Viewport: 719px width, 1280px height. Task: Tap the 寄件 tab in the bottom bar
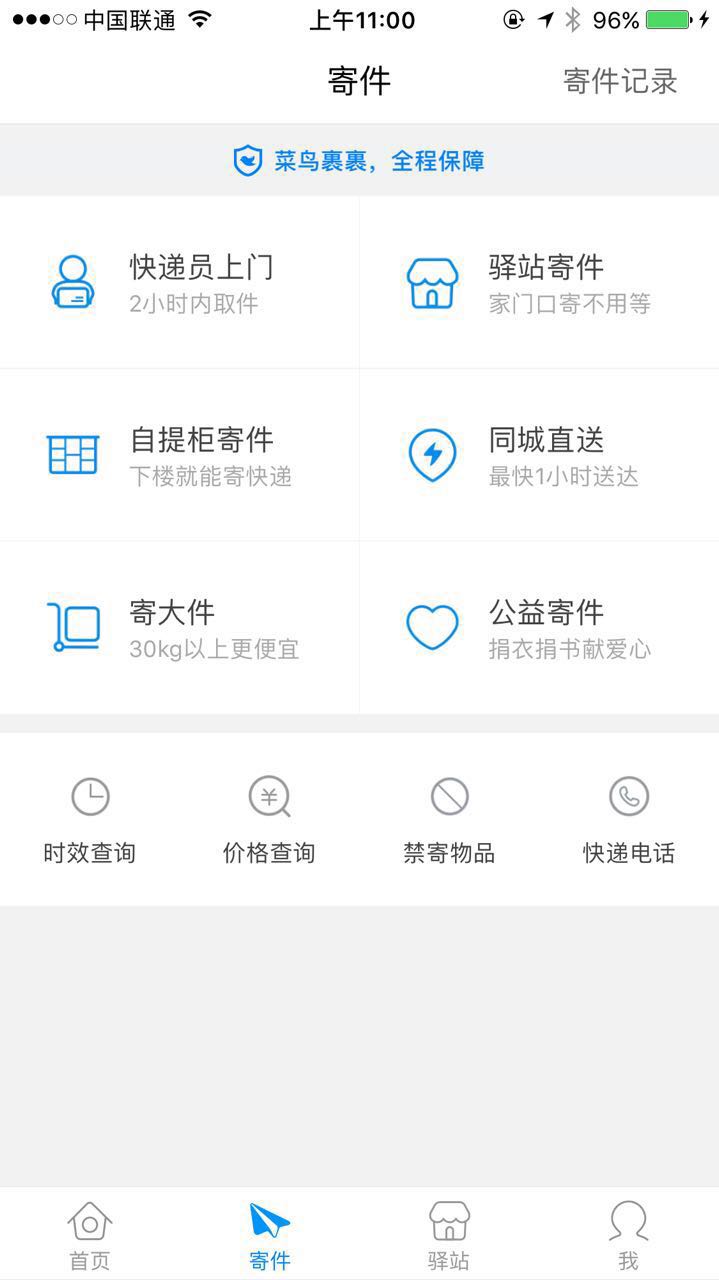(269, 1235)
